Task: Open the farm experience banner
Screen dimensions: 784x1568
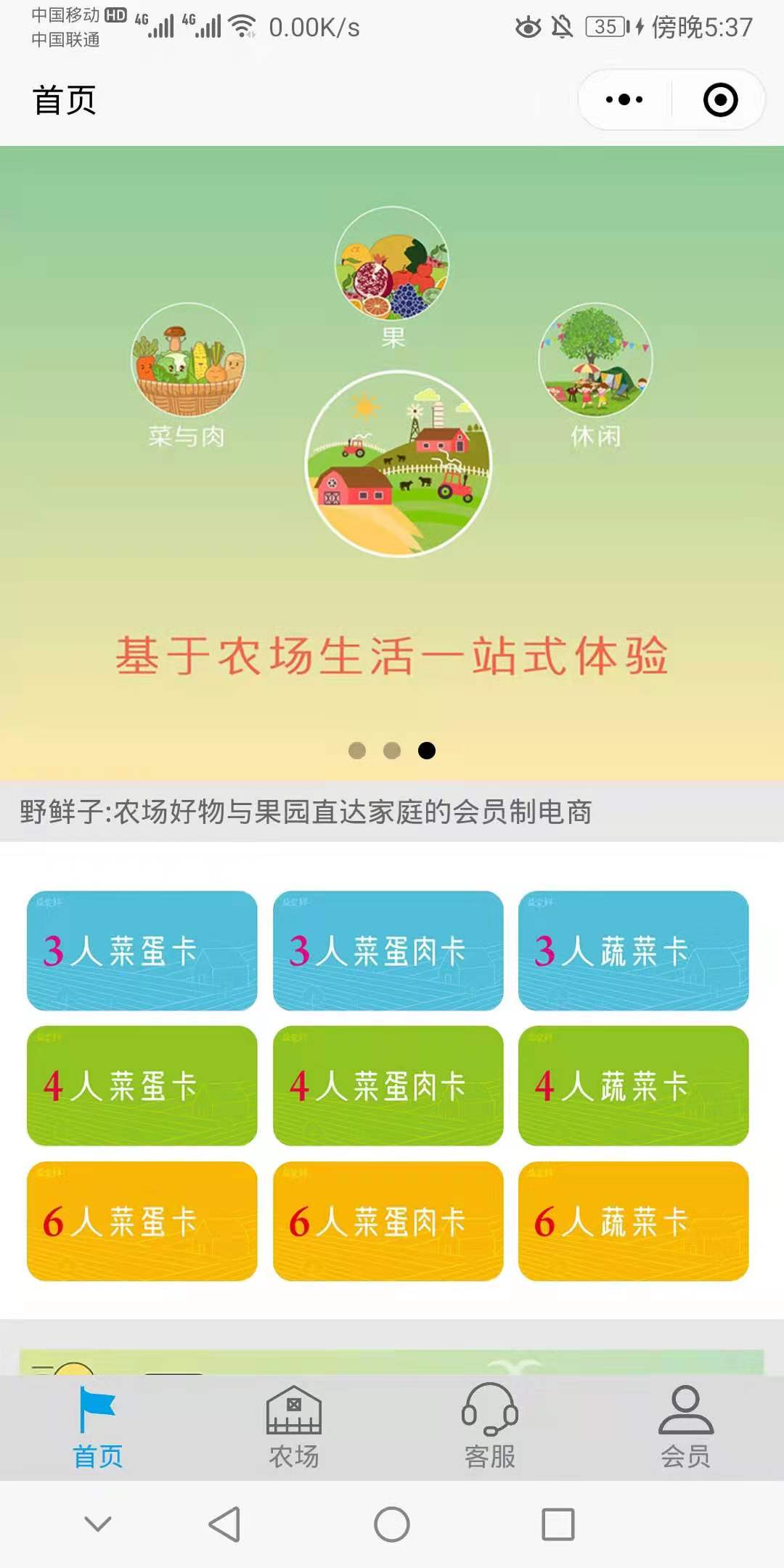Action: (392, 463)
